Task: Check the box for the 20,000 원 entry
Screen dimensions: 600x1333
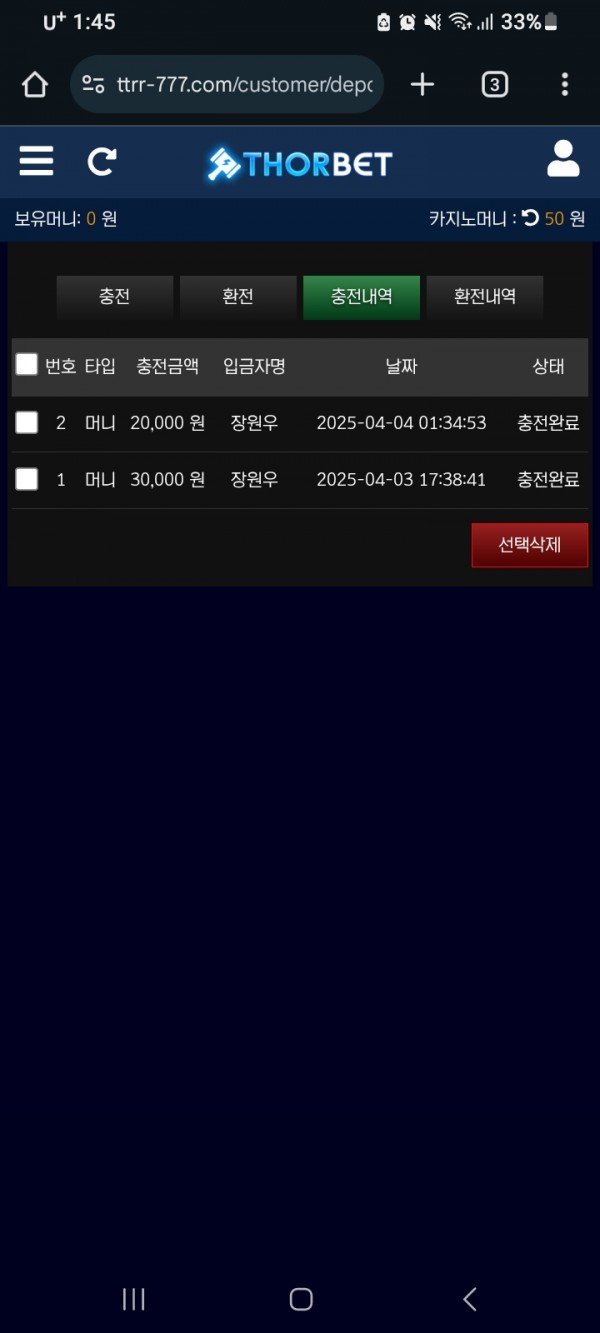Action: pyautogui.click(x=27, y=423)
